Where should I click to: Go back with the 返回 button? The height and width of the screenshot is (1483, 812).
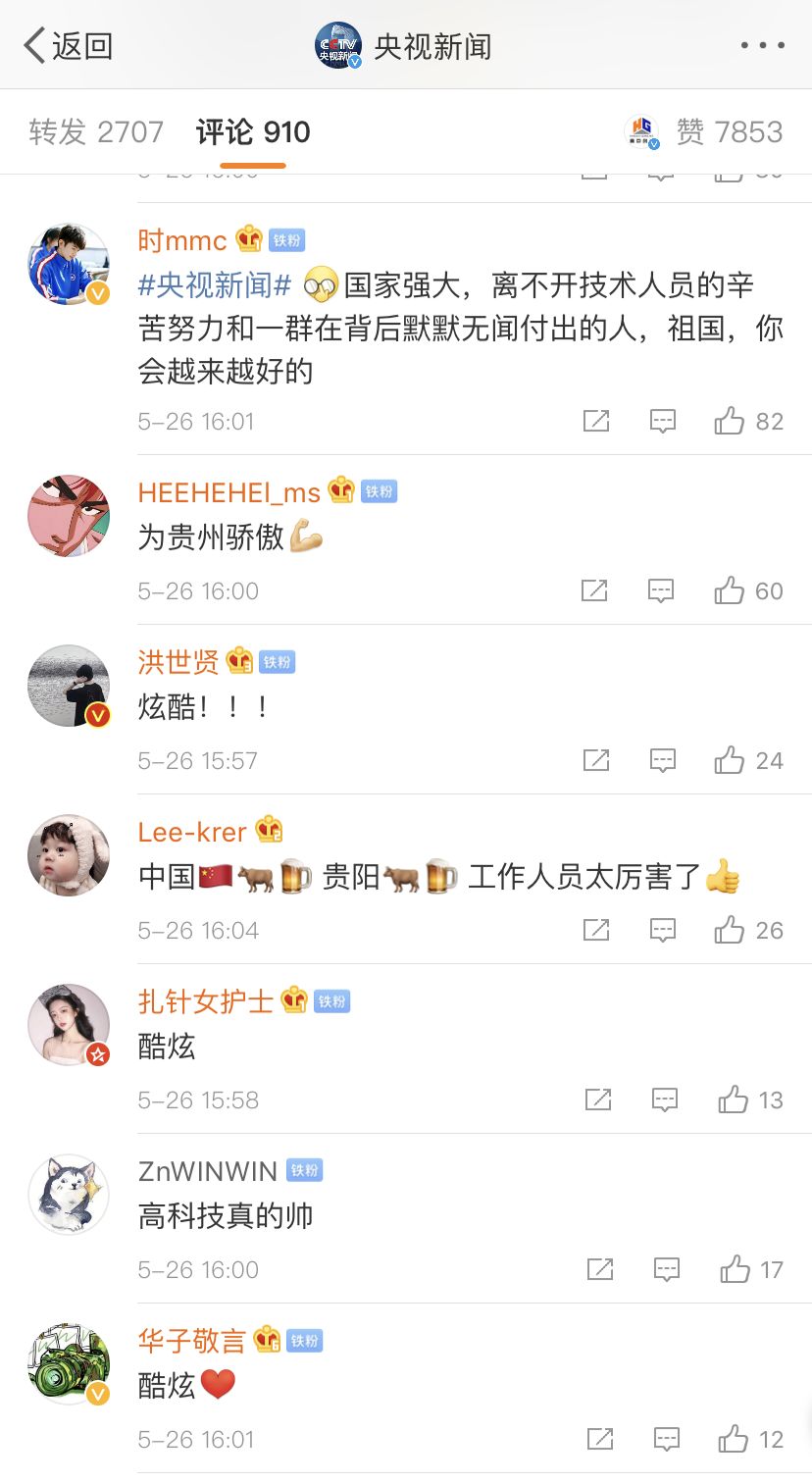click(69, 46)
